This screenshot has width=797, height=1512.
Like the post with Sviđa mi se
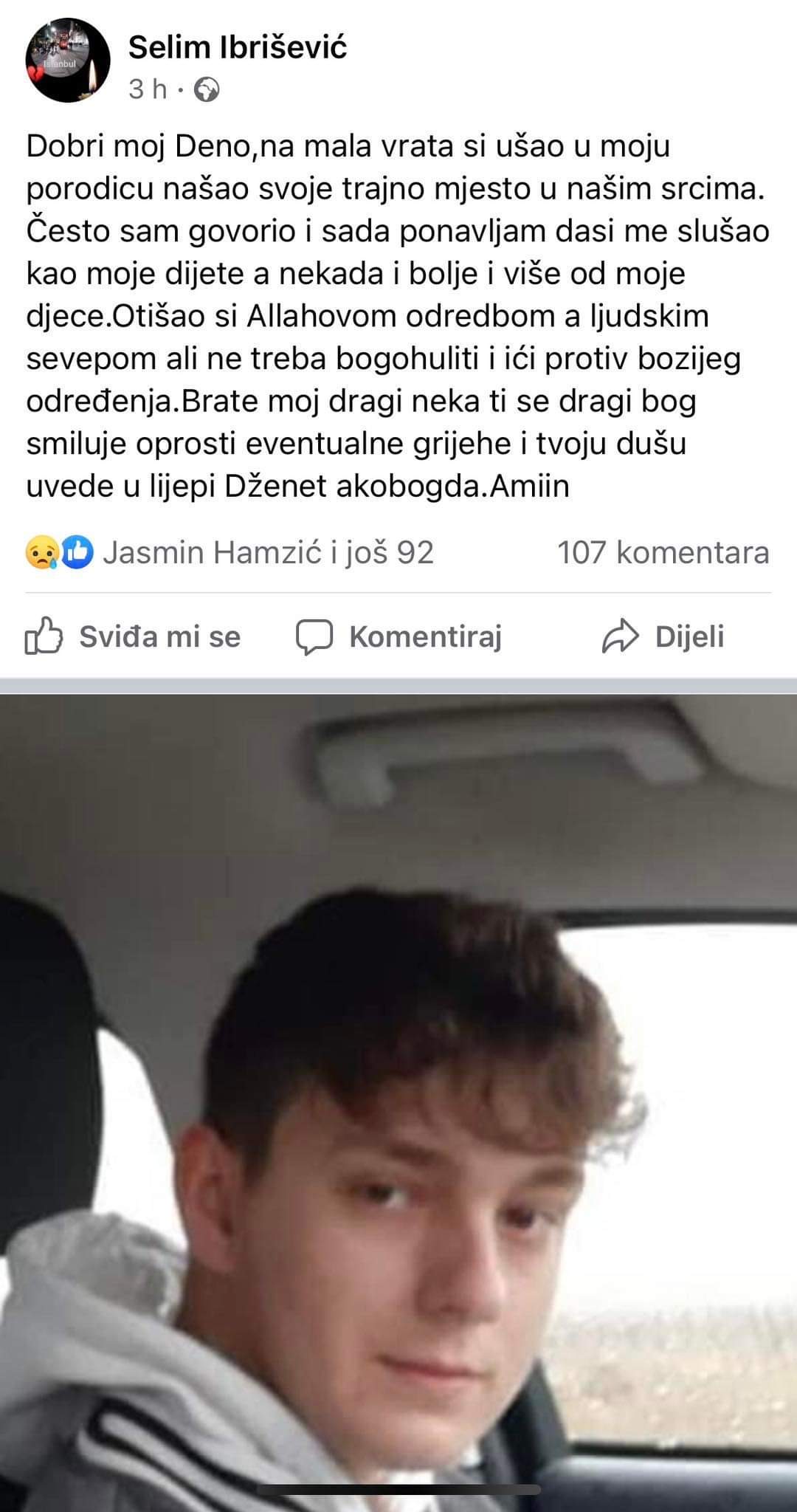134,636
